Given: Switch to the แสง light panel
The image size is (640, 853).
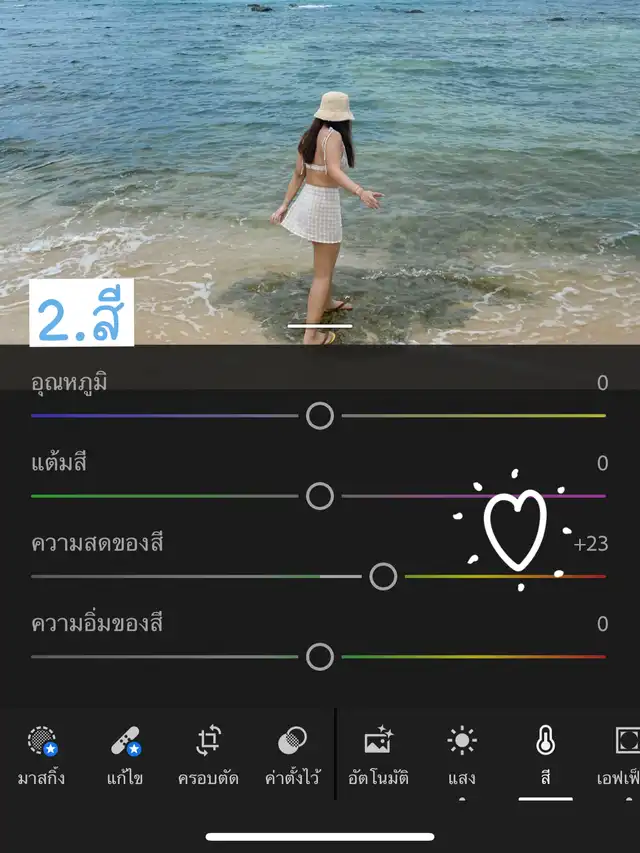Looking at the screenshot, I should [x=462, y=753].
